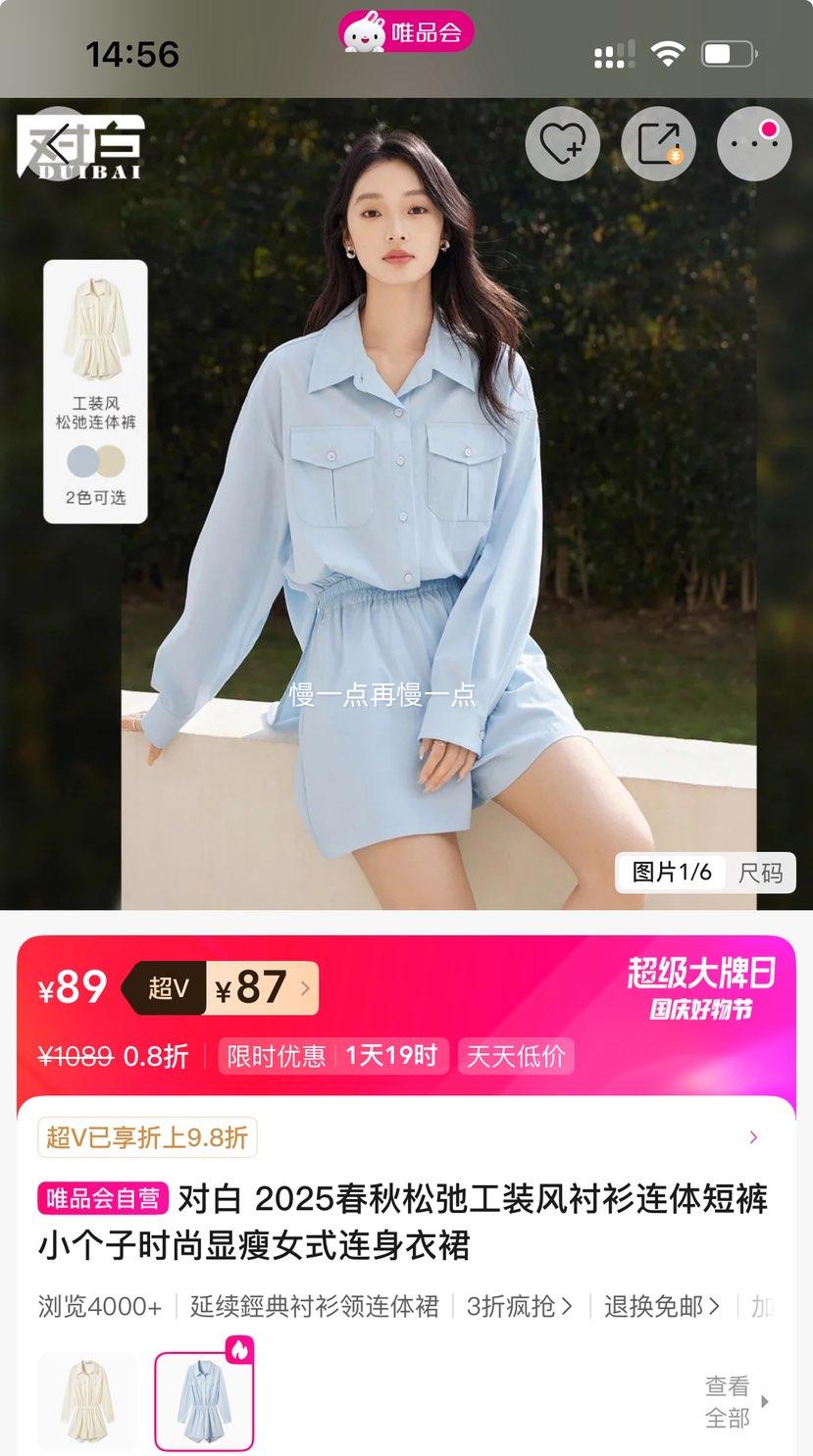
Task: Open the 尺码 size tab
Action: [760, 872]
